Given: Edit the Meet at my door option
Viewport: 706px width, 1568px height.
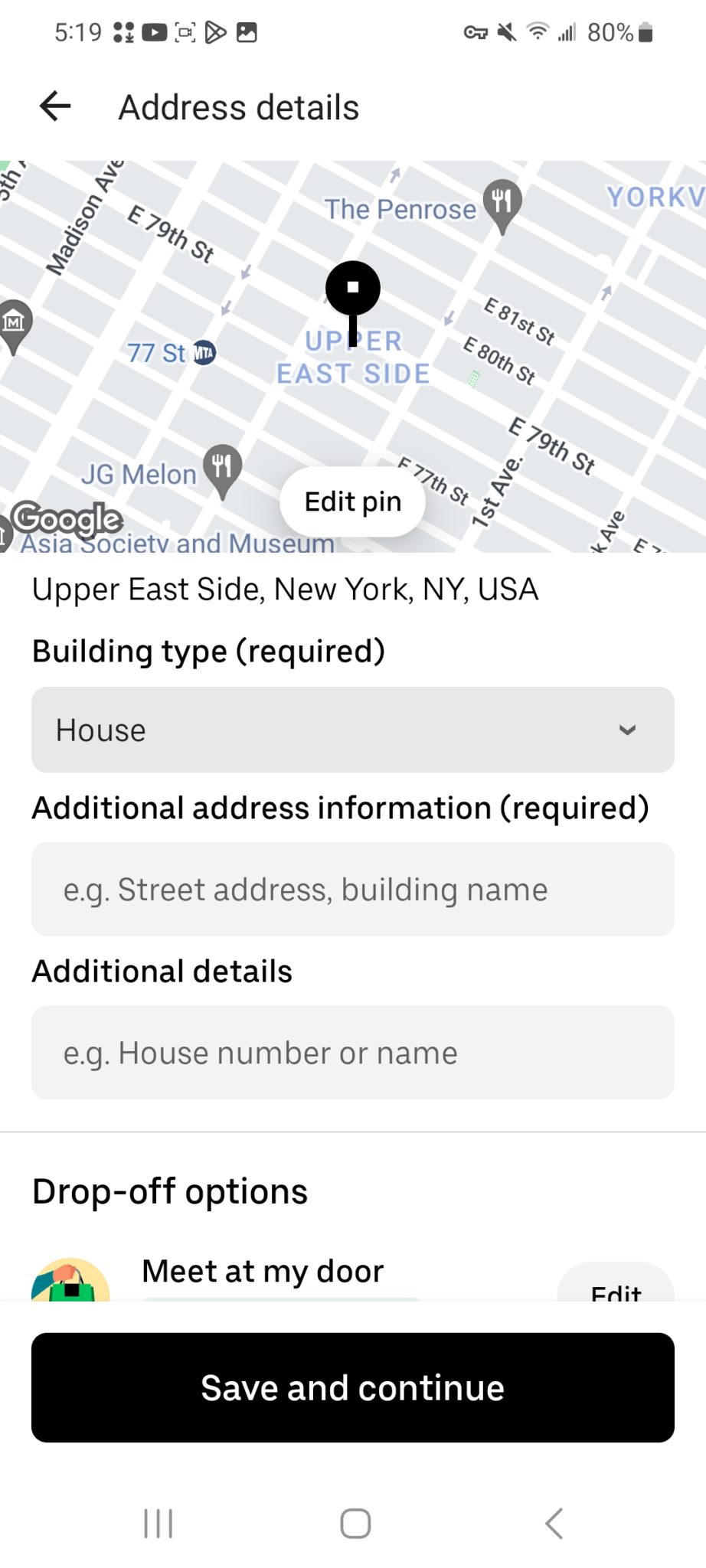Looking at the screenshot, I should point(616,1286).
